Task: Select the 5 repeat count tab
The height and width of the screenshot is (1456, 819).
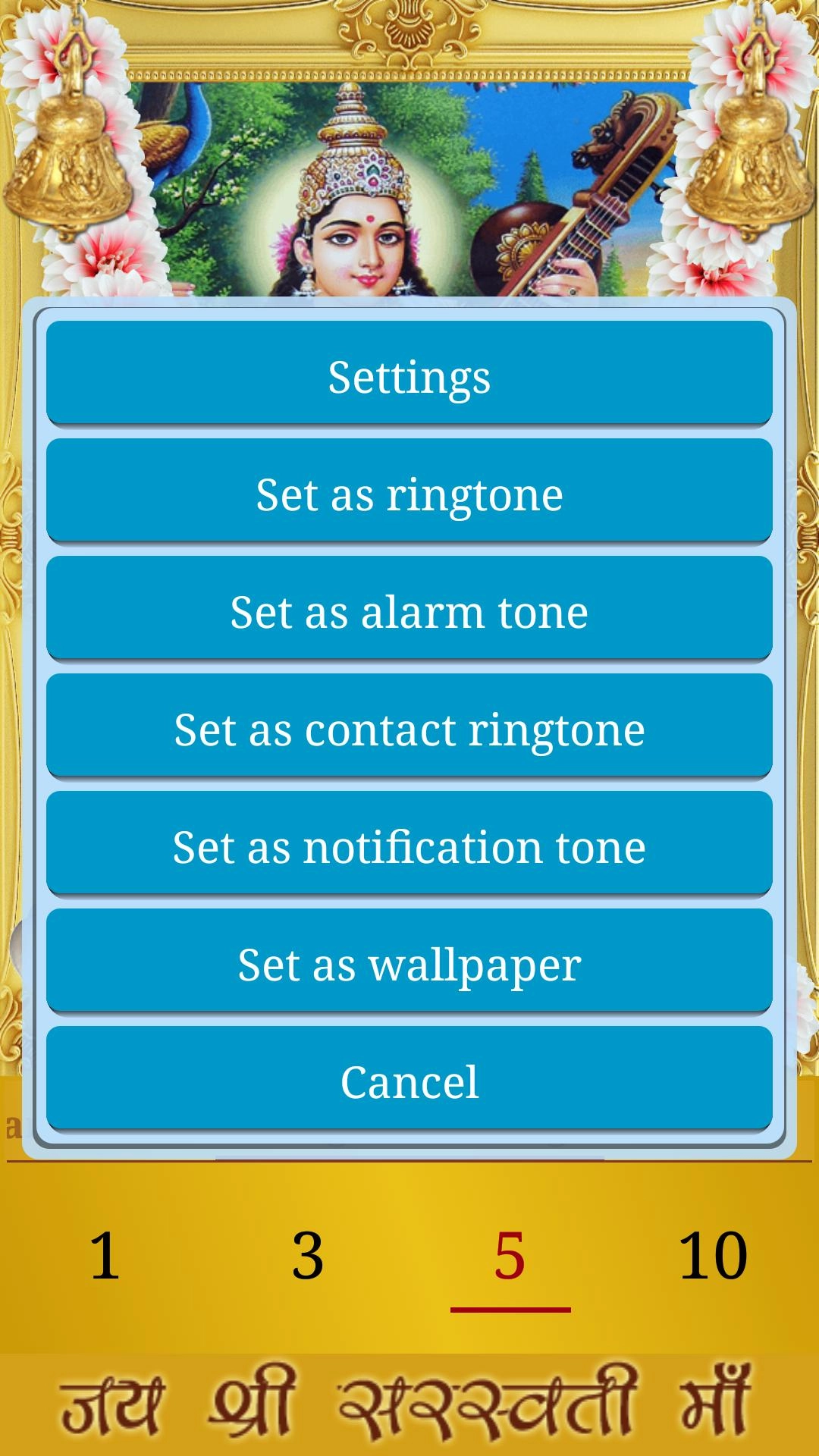Action: coord(510,1256)
